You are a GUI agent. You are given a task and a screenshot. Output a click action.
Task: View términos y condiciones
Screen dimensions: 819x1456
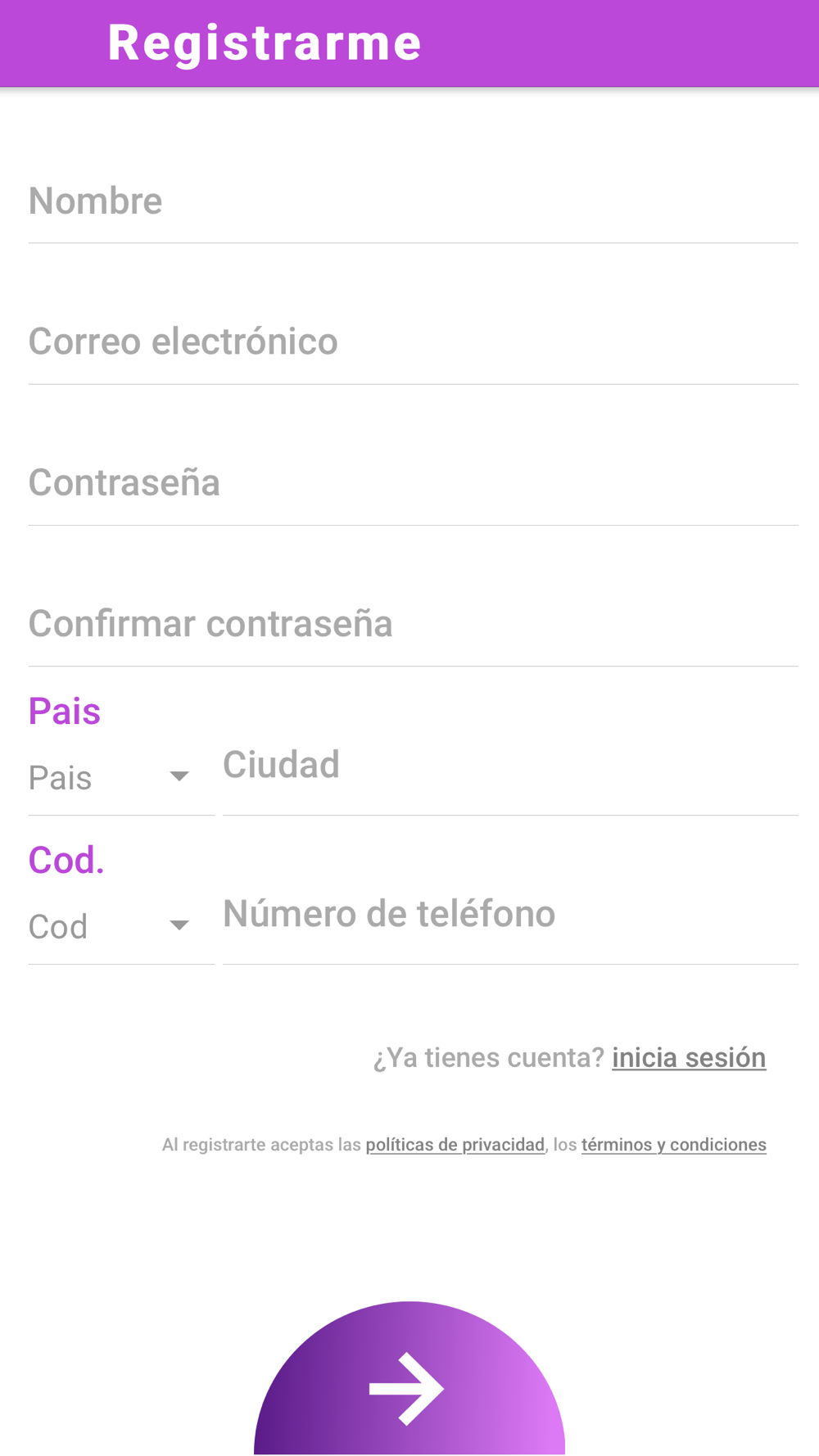pyautogui.click(x=674, y=1144)
